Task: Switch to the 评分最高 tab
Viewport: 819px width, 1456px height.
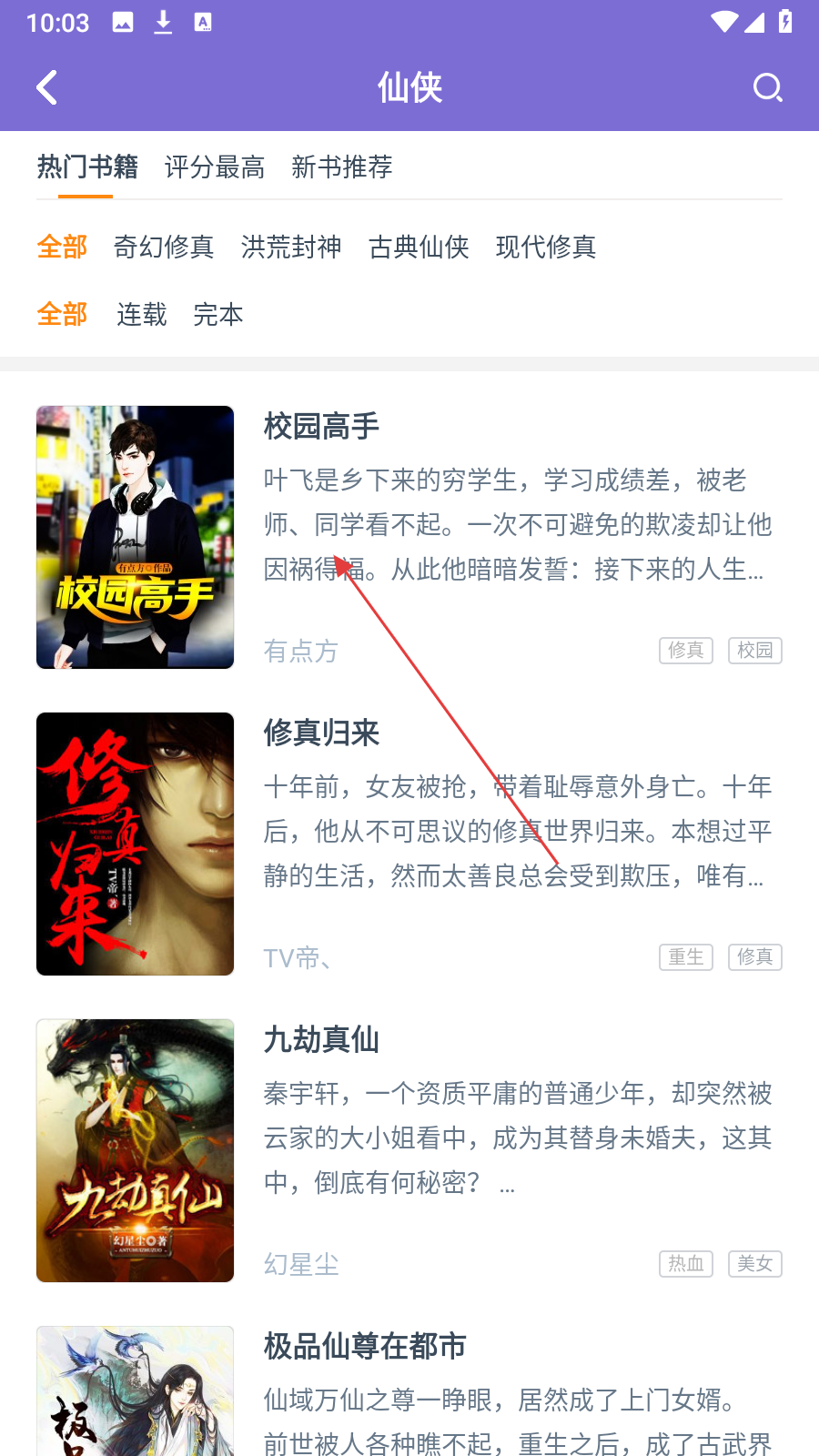Action: (215, 167)
